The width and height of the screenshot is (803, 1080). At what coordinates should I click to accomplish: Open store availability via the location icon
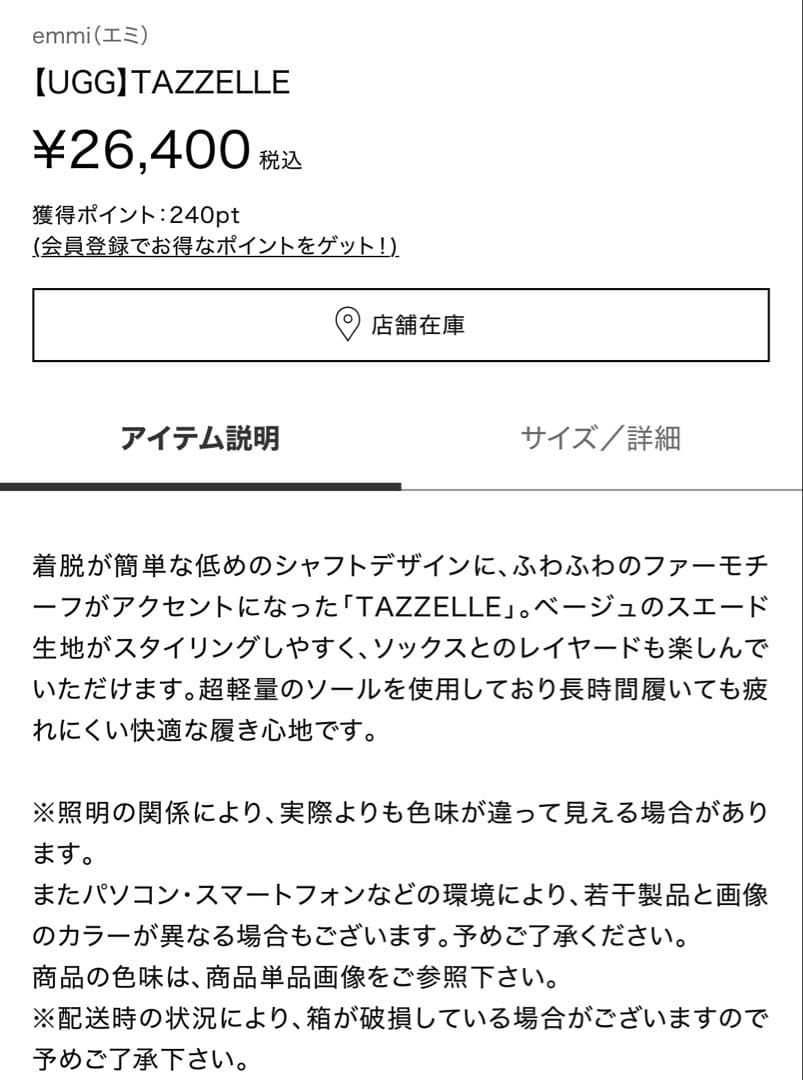(x=346, y=323)
